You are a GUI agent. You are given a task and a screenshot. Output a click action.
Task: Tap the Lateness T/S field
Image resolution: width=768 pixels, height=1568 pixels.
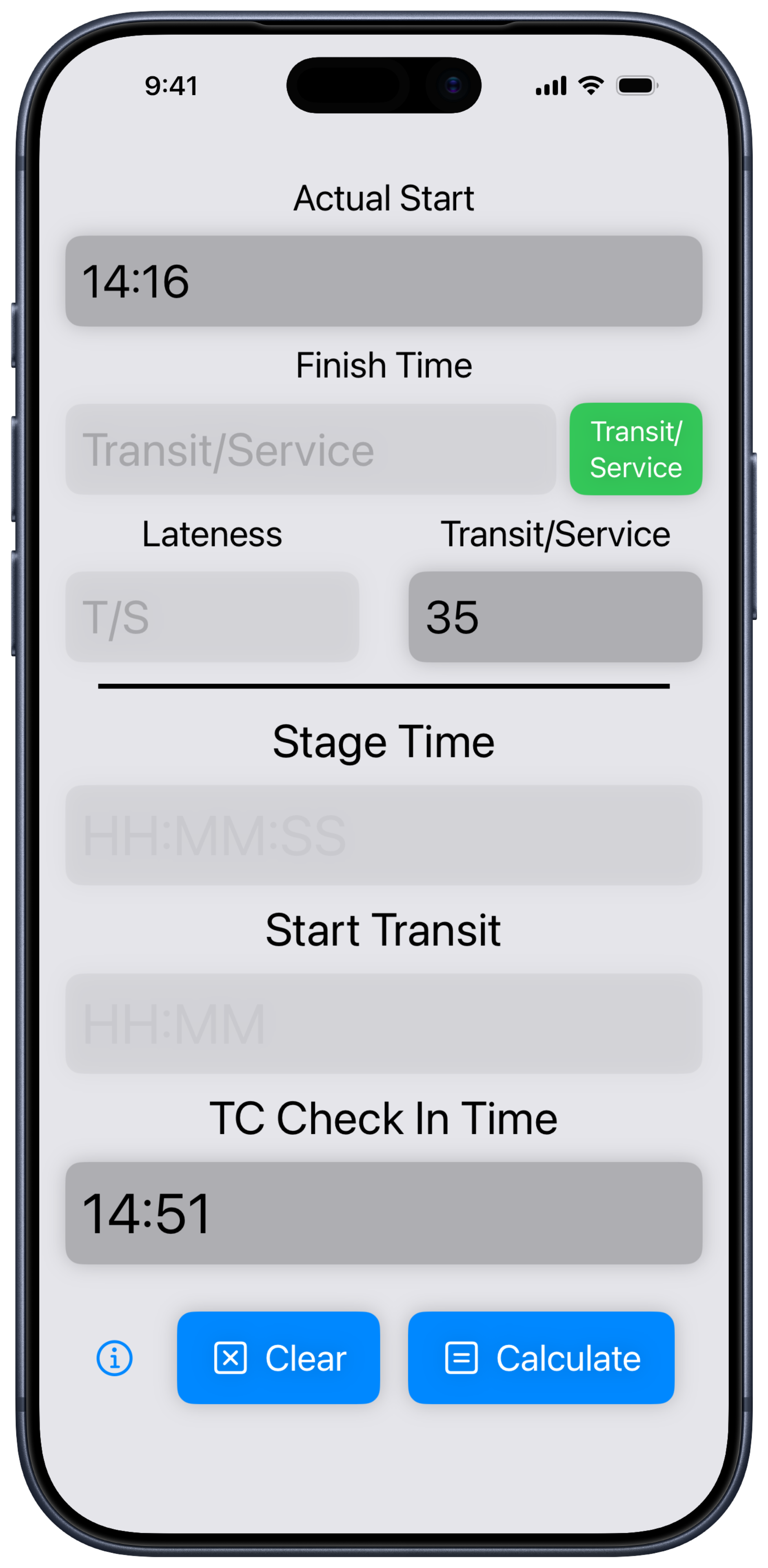(x=212, y=617)
